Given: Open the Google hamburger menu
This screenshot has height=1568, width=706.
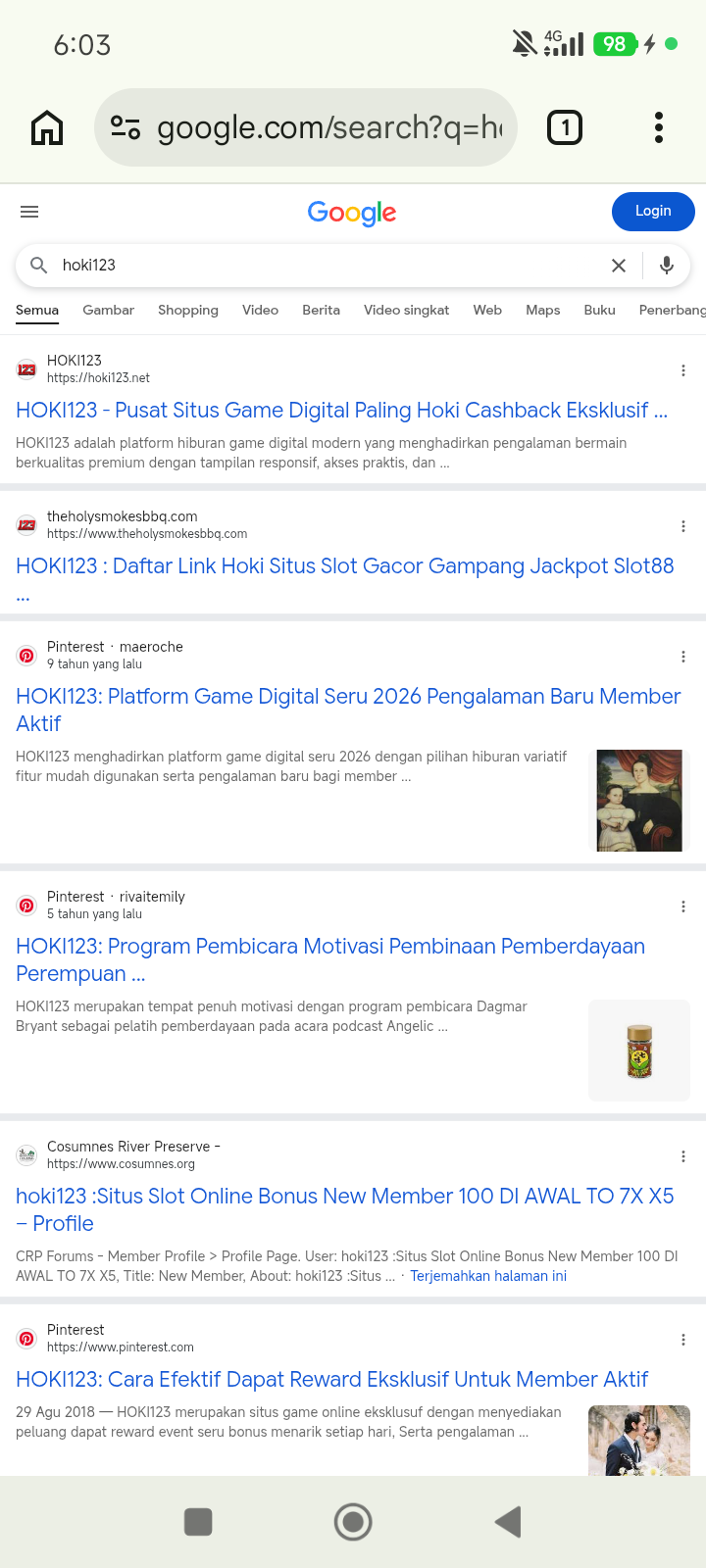Looking at the screenshot, I should tap(29, 212).
